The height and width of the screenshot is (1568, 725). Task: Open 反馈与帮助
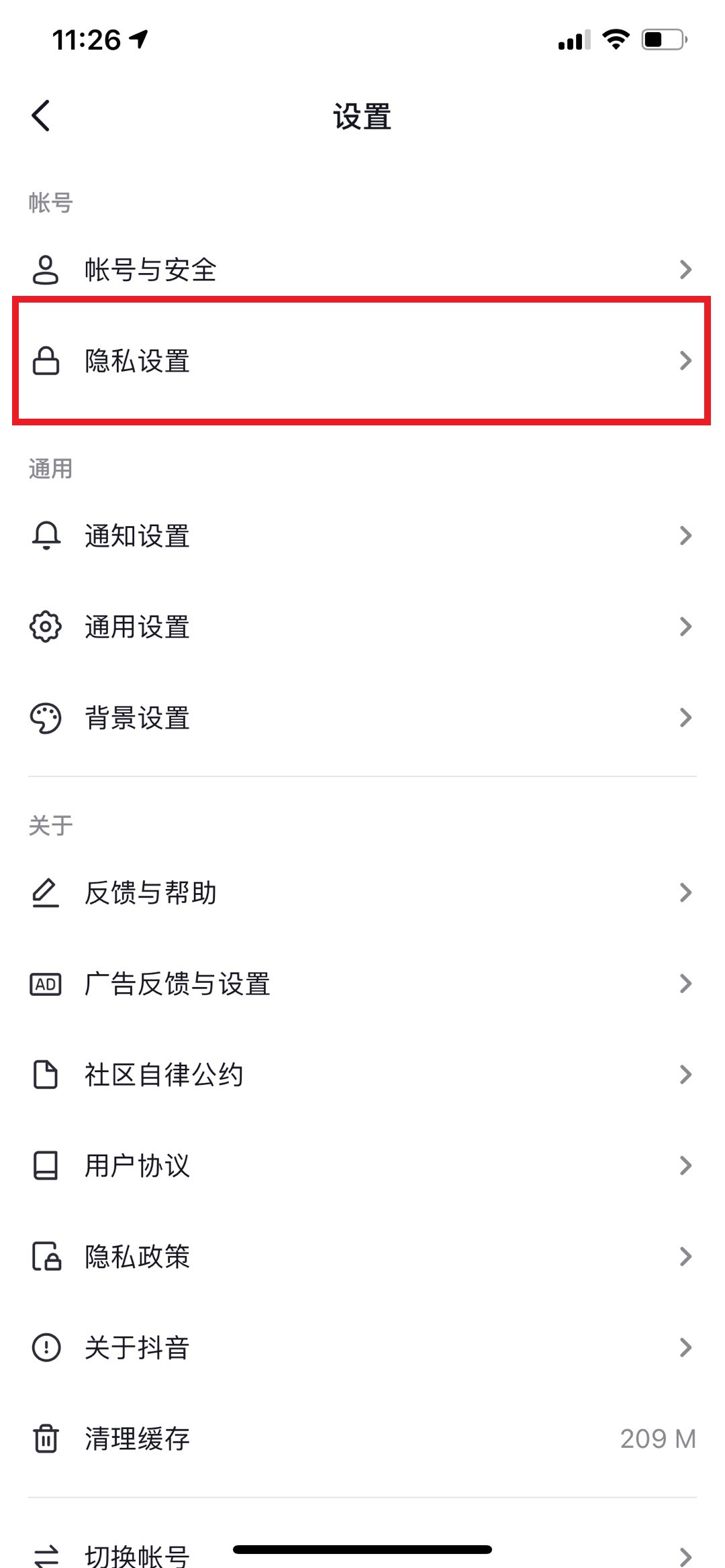coord(362,892)
